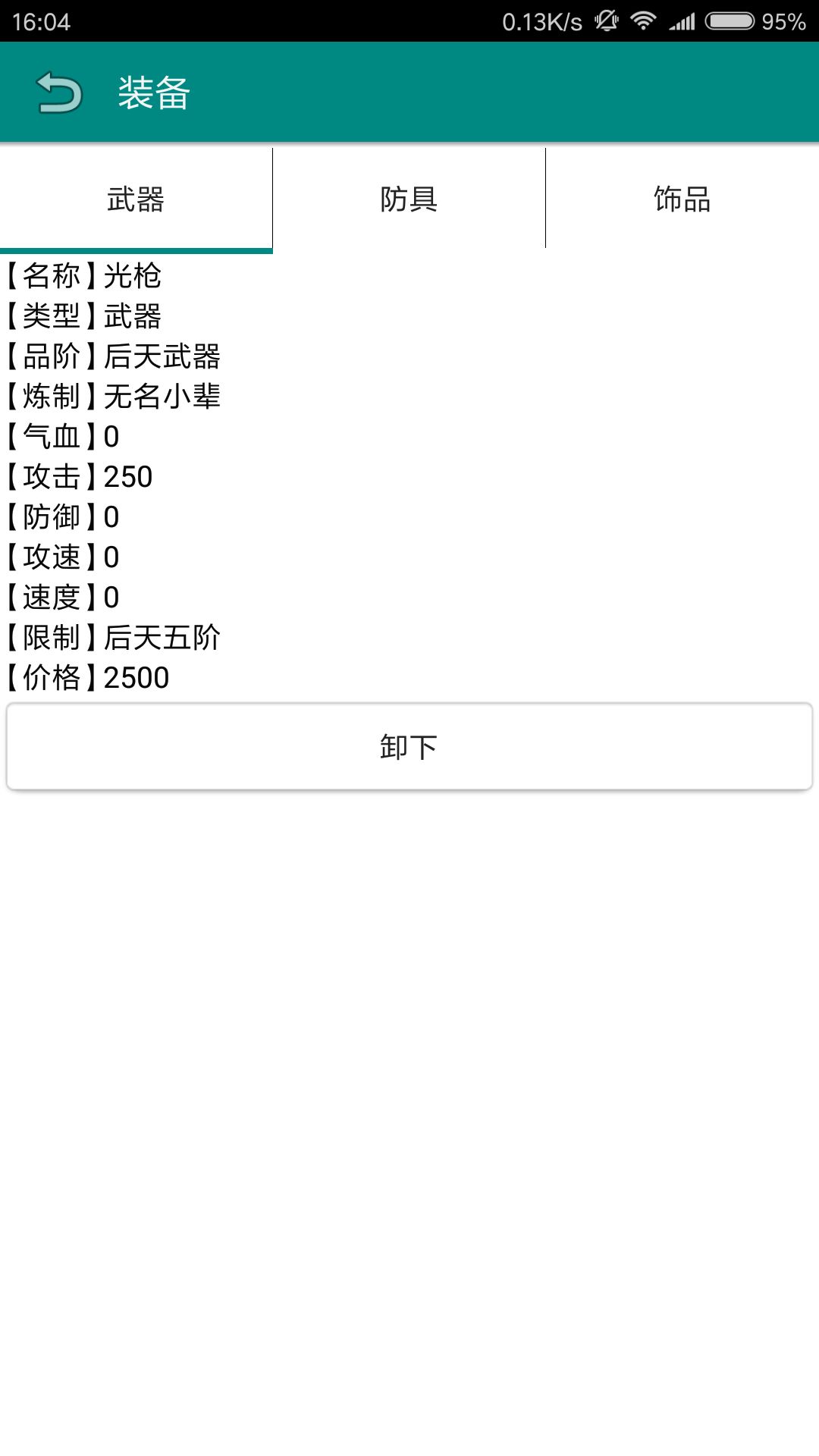819x1456 pixels.
Task: Tap 卸下 to unequip the weapon
Action: [409, 747]
